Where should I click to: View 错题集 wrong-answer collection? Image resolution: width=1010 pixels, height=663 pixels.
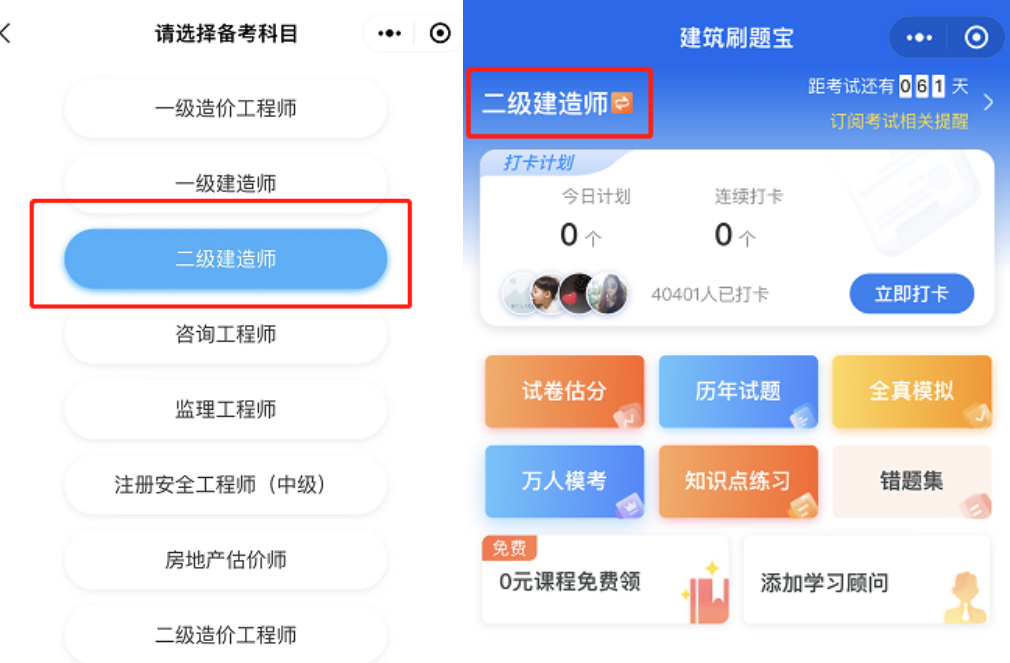point(911,481)
